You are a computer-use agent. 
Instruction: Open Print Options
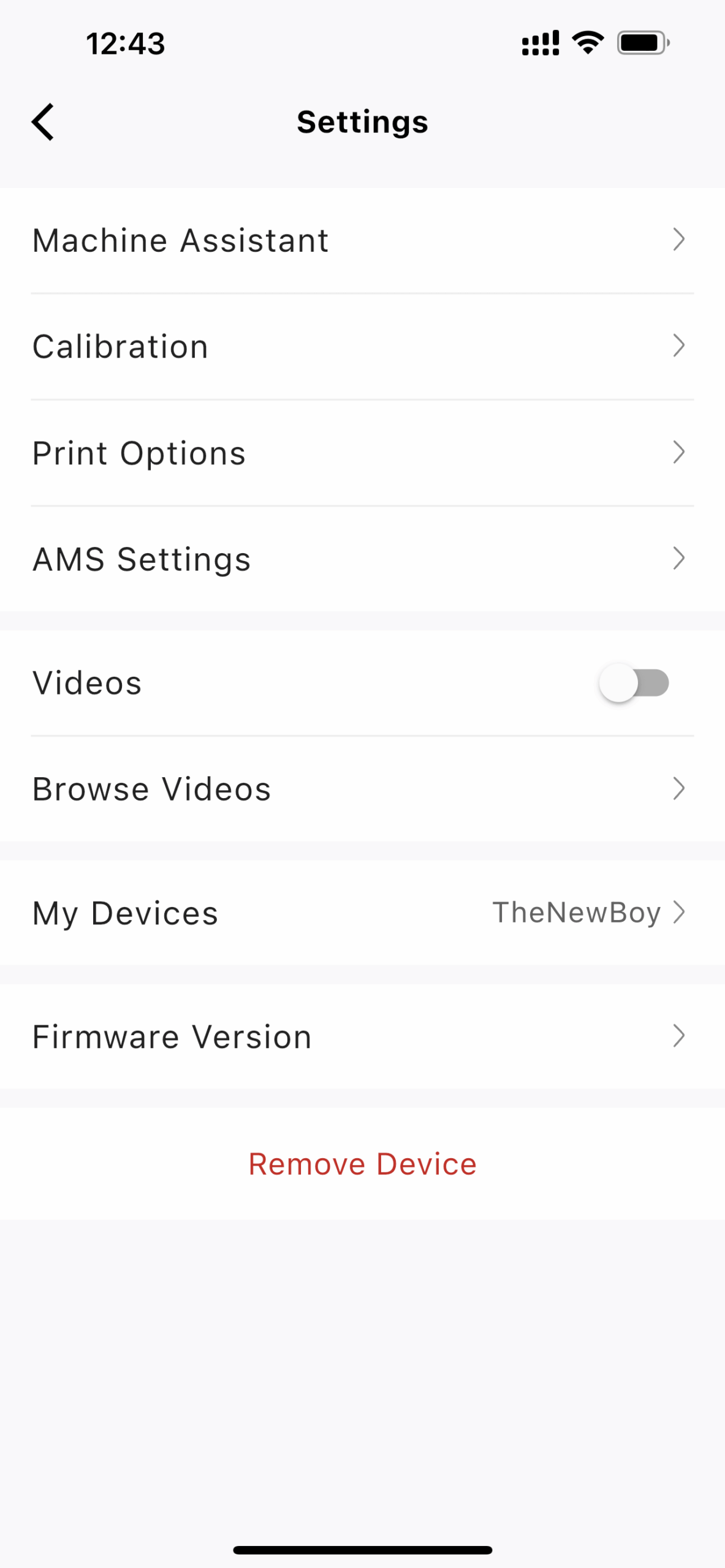pyautogui.click(x=362, y=453)
